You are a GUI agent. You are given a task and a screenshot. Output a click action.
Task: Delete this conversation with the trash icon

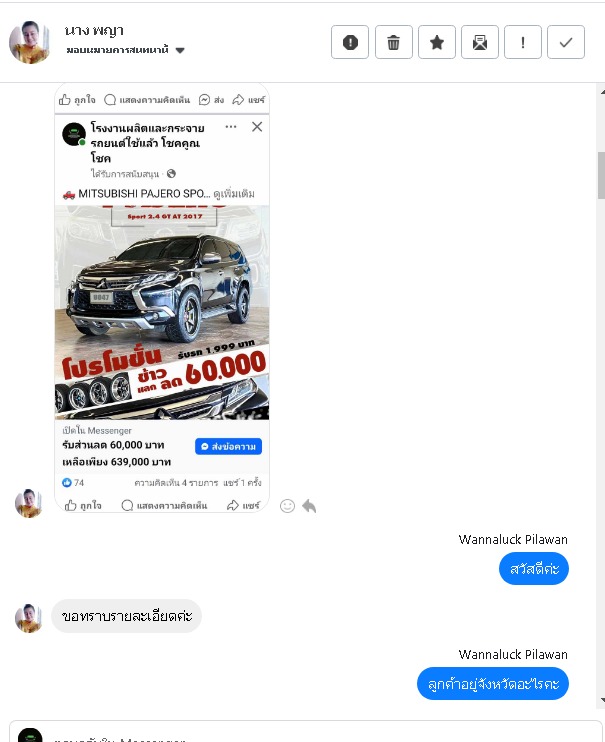(394, 42)
